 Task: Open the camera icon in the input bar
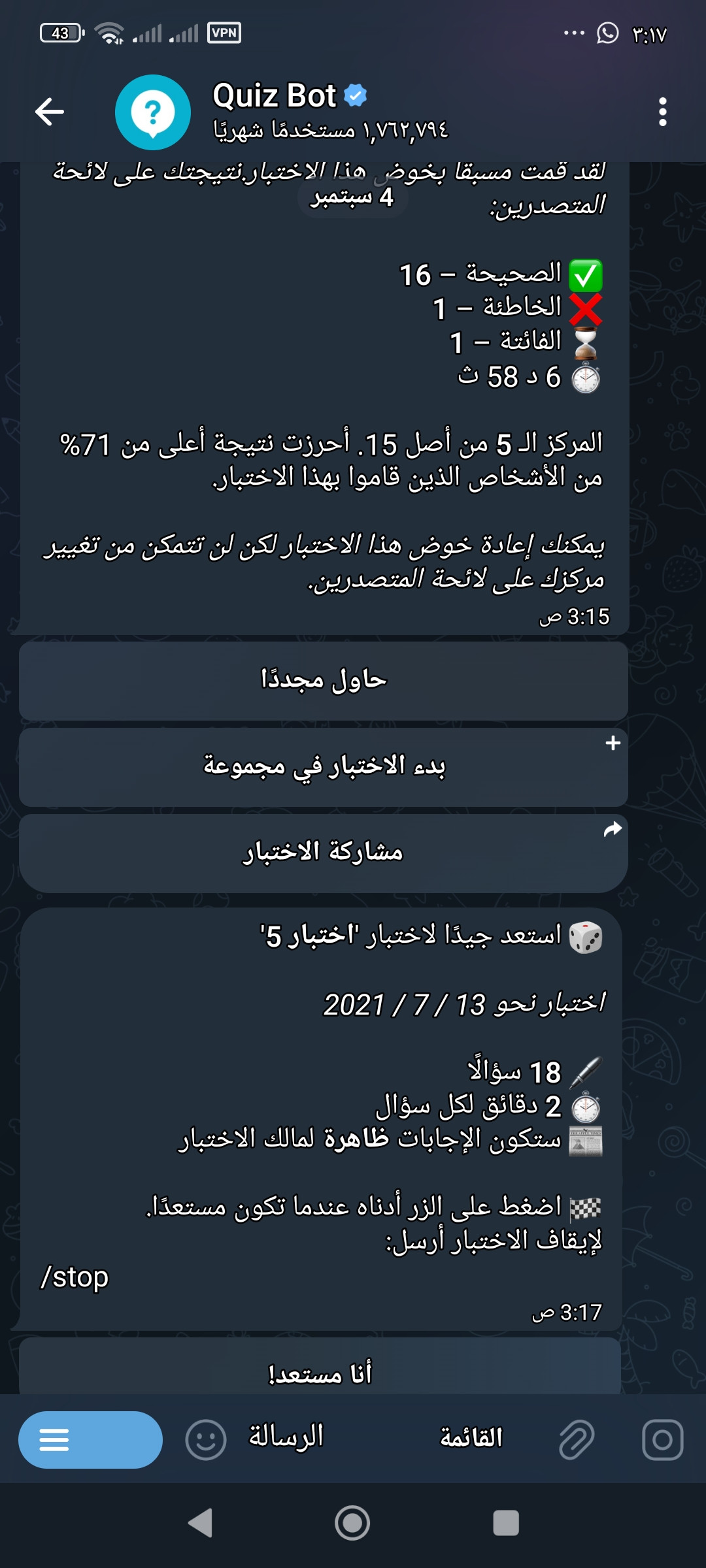[662, 1439]
